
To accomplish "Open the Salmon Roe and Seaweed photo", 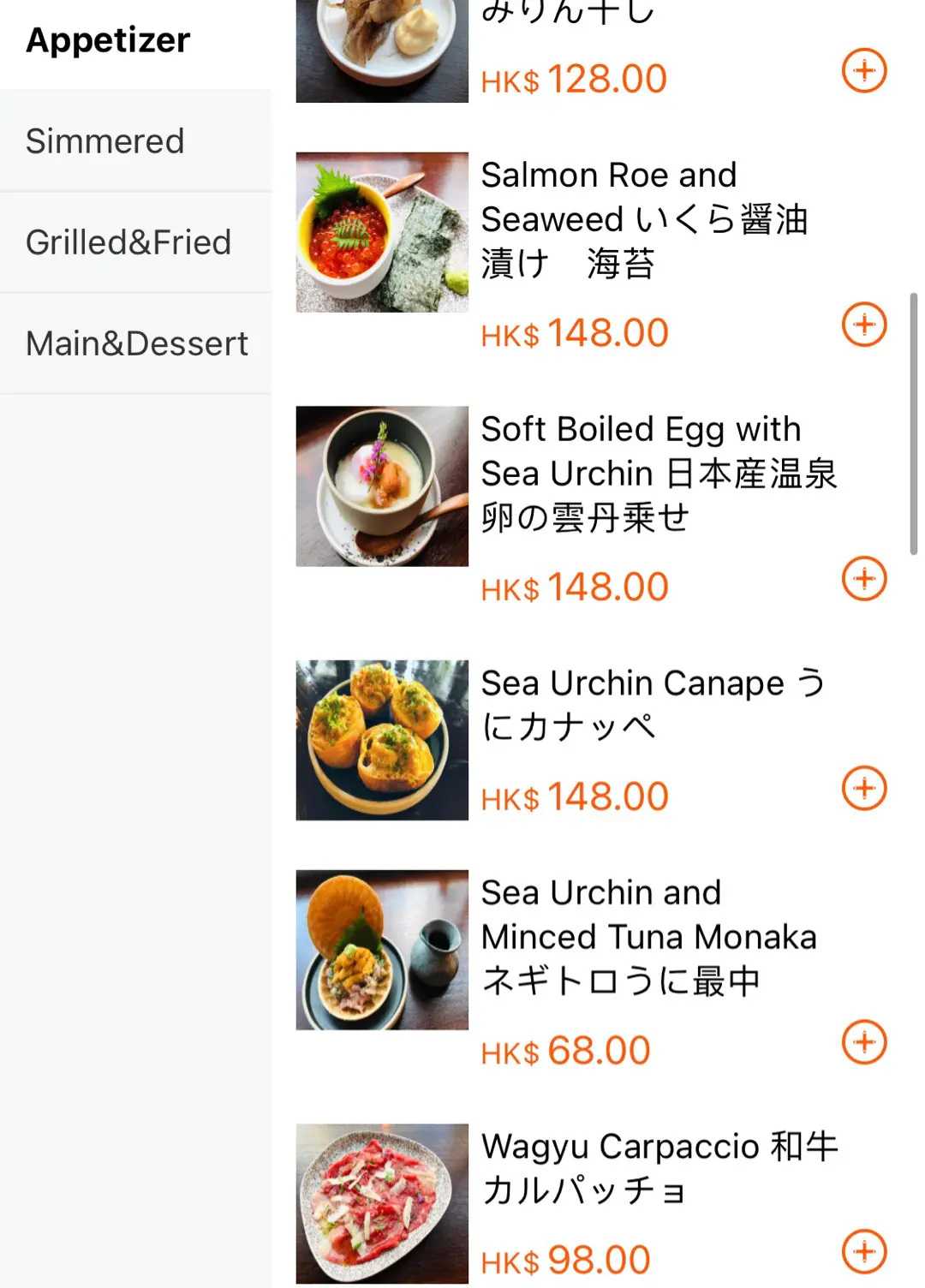I will pyautogui.click(x=382, y=232).
